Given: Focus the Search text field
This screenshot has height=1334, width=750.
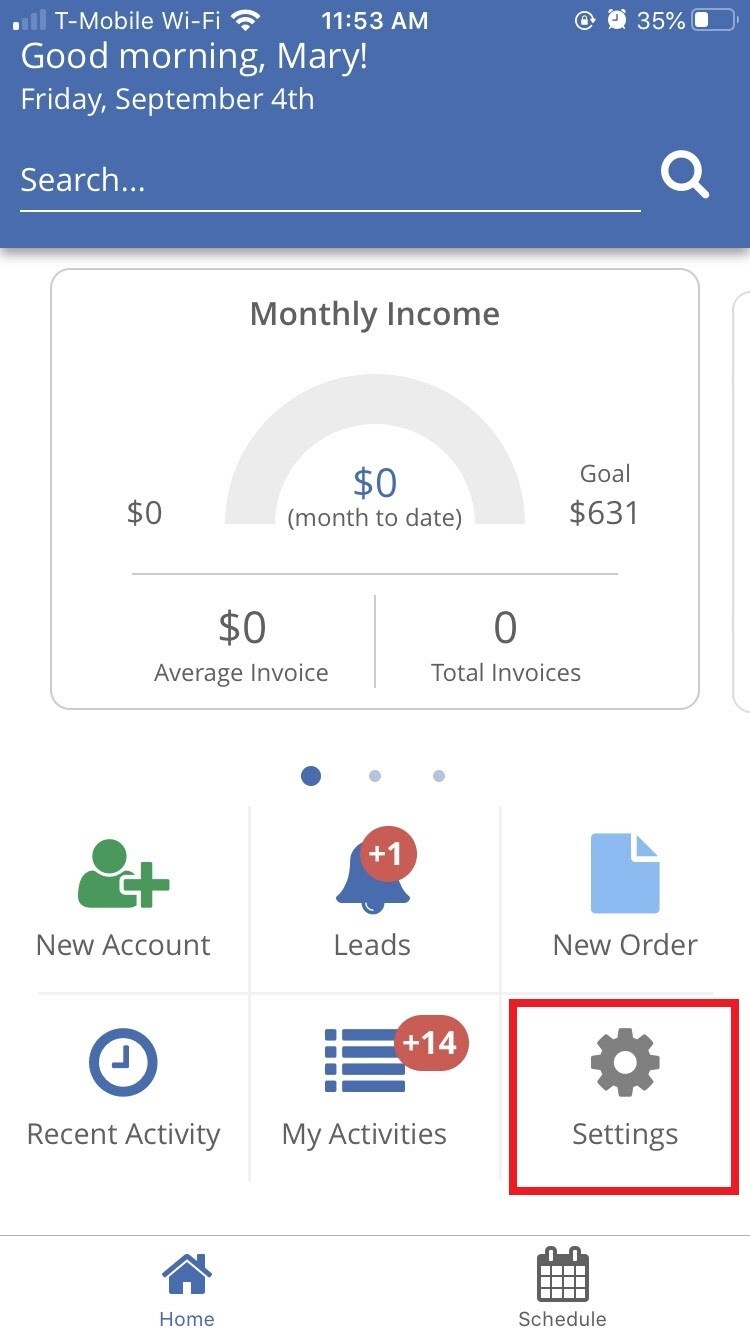Looking at the screenshot, I should [x=330, y=181].
